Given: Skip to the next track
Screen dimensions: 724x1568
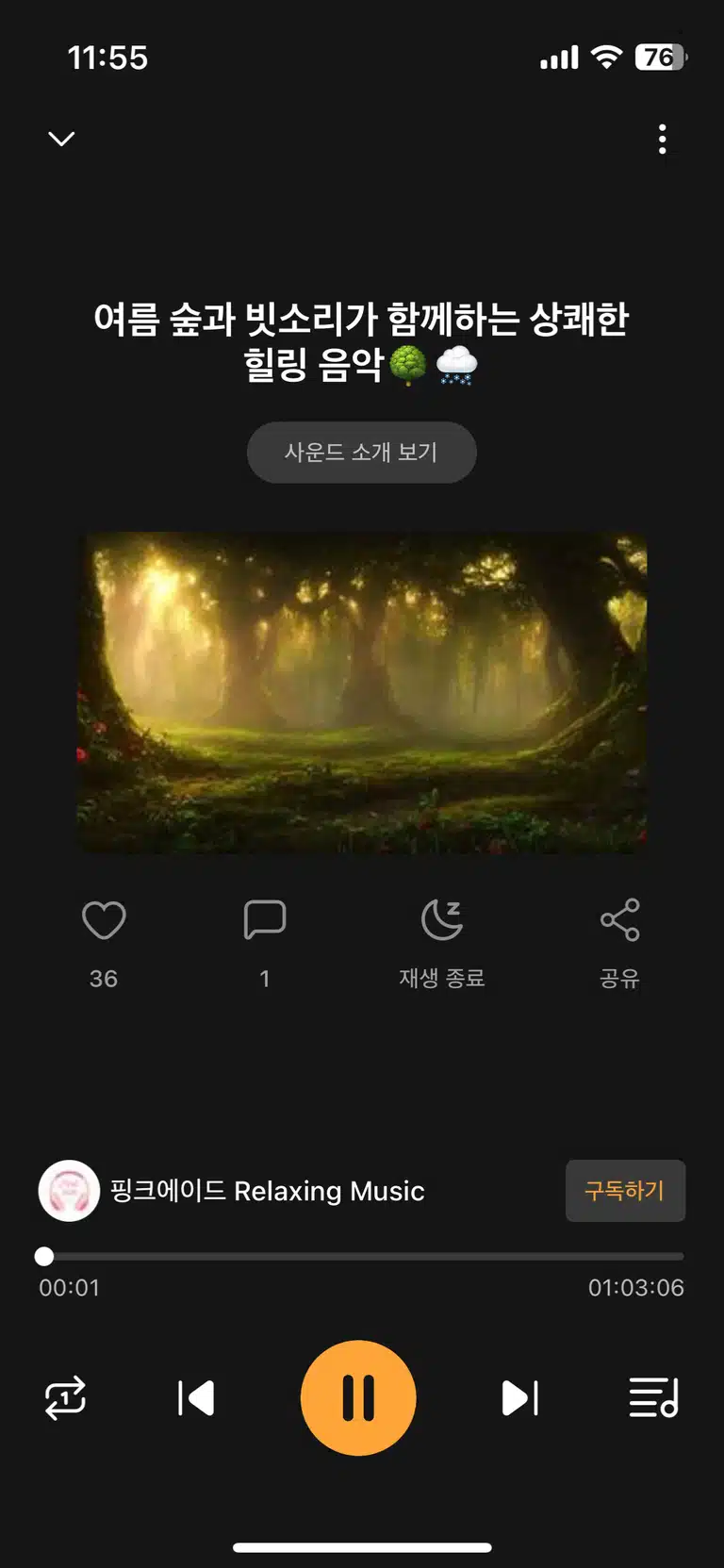Looking at the screenshot, I should pyautogui.click(x=520, y=1398).
